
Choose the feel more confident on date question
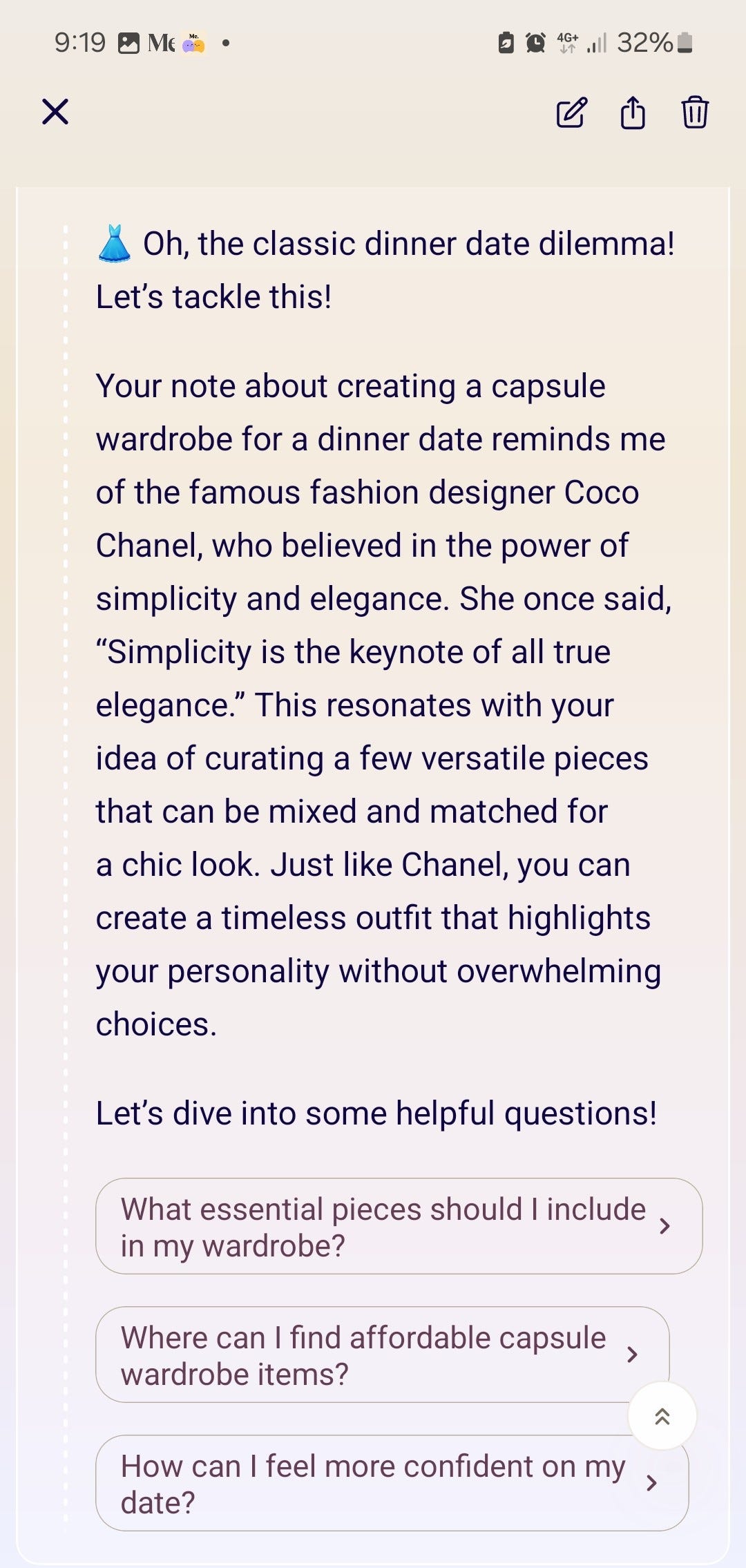coord(392,1483)
